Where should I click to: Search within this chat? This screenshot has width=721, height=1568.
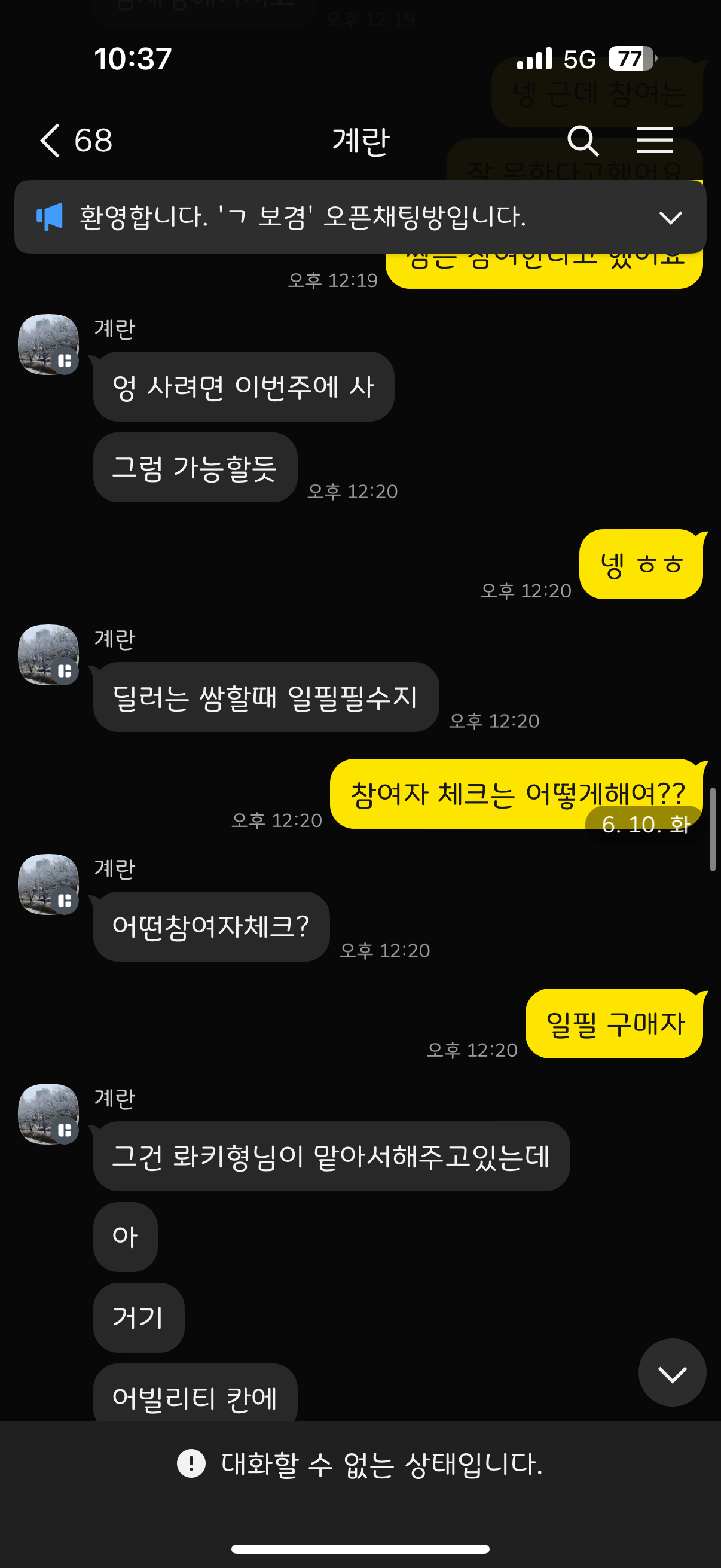[582, 141]
